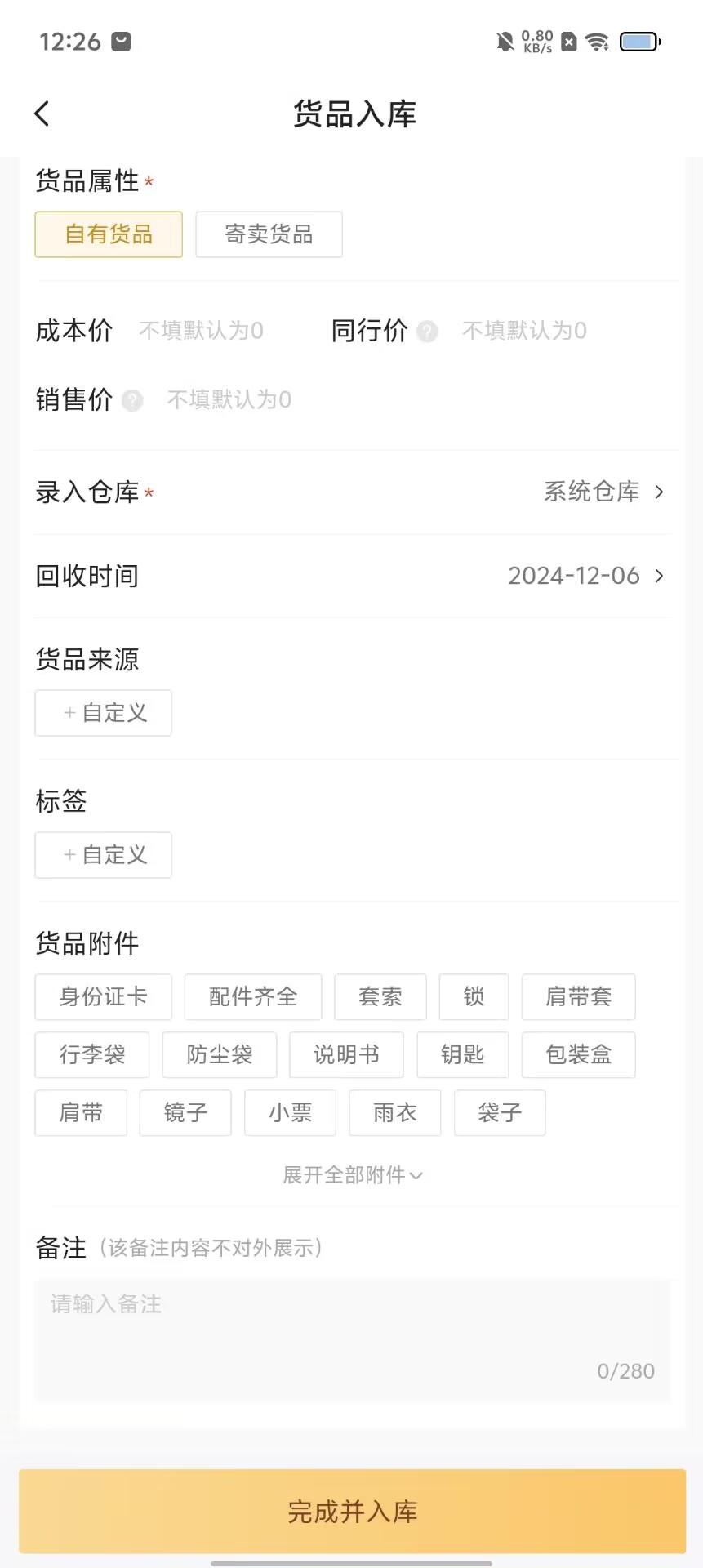The height and width of the screenshot is (1568, 703).
Task: Go back from 货品入库 page
Action: [x=42, y=114]
